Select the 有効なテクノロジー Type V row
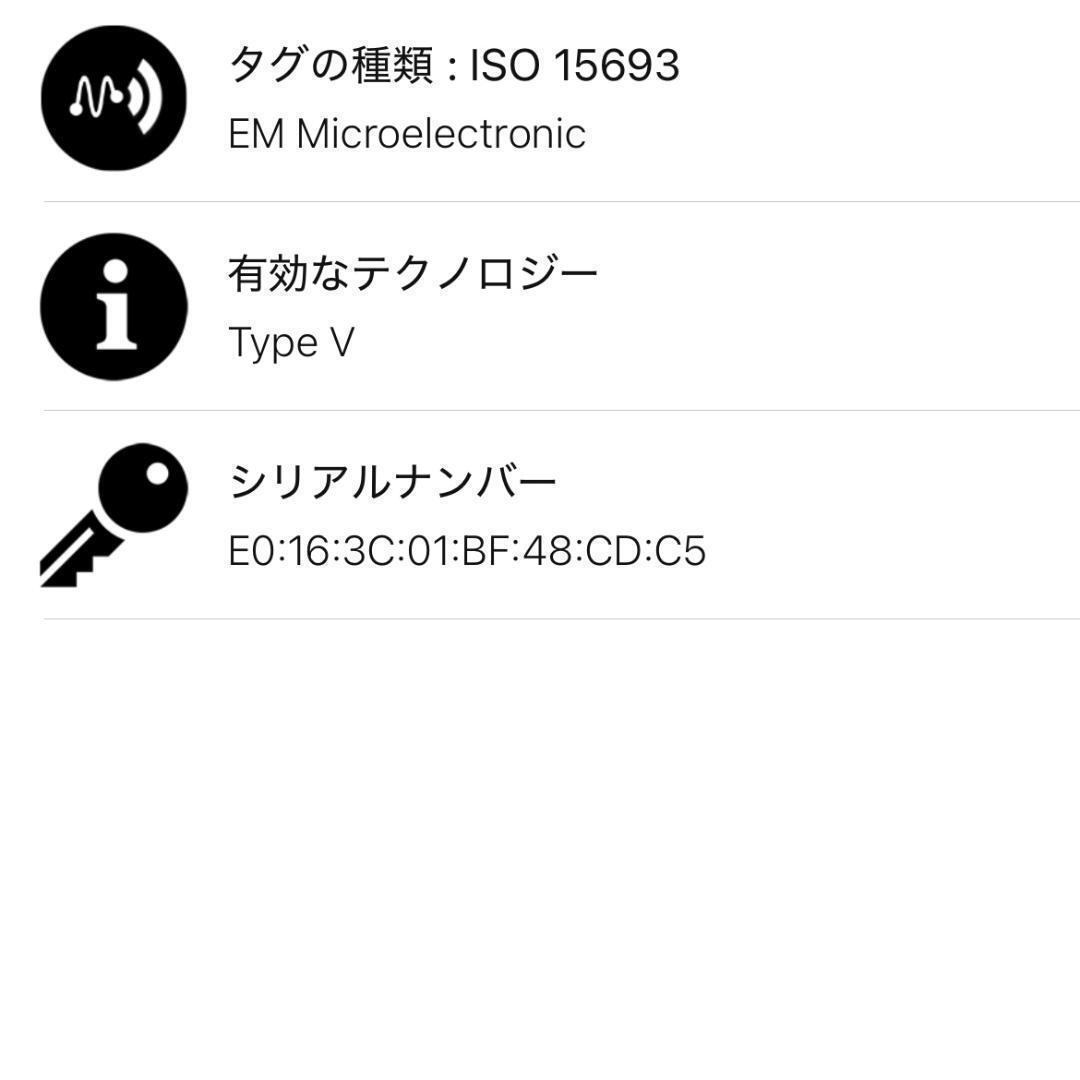The image size is (1080, 1080). click(413, 307)
